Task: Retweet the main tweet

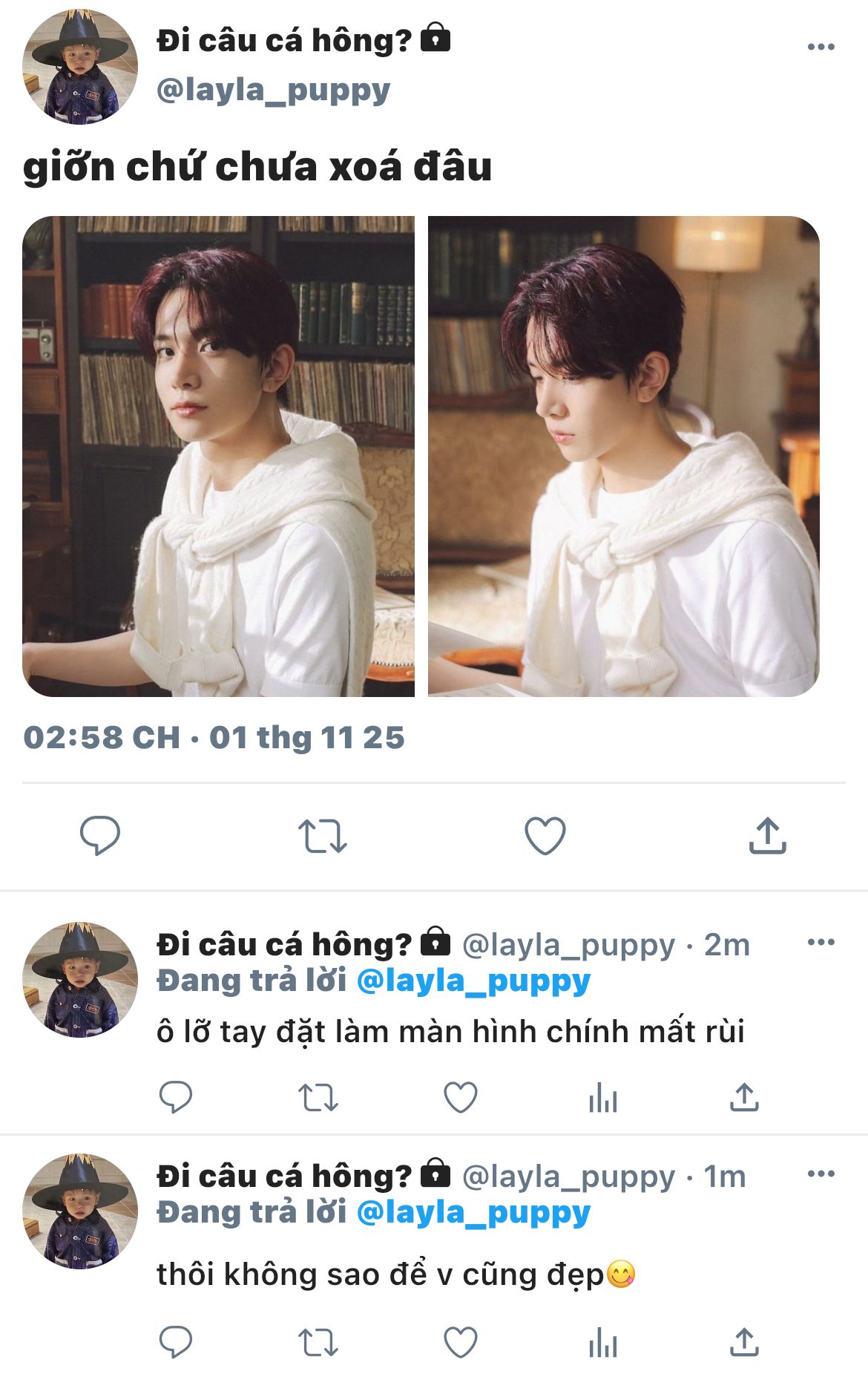Action: pyautogui.click(x=322, y=836)
